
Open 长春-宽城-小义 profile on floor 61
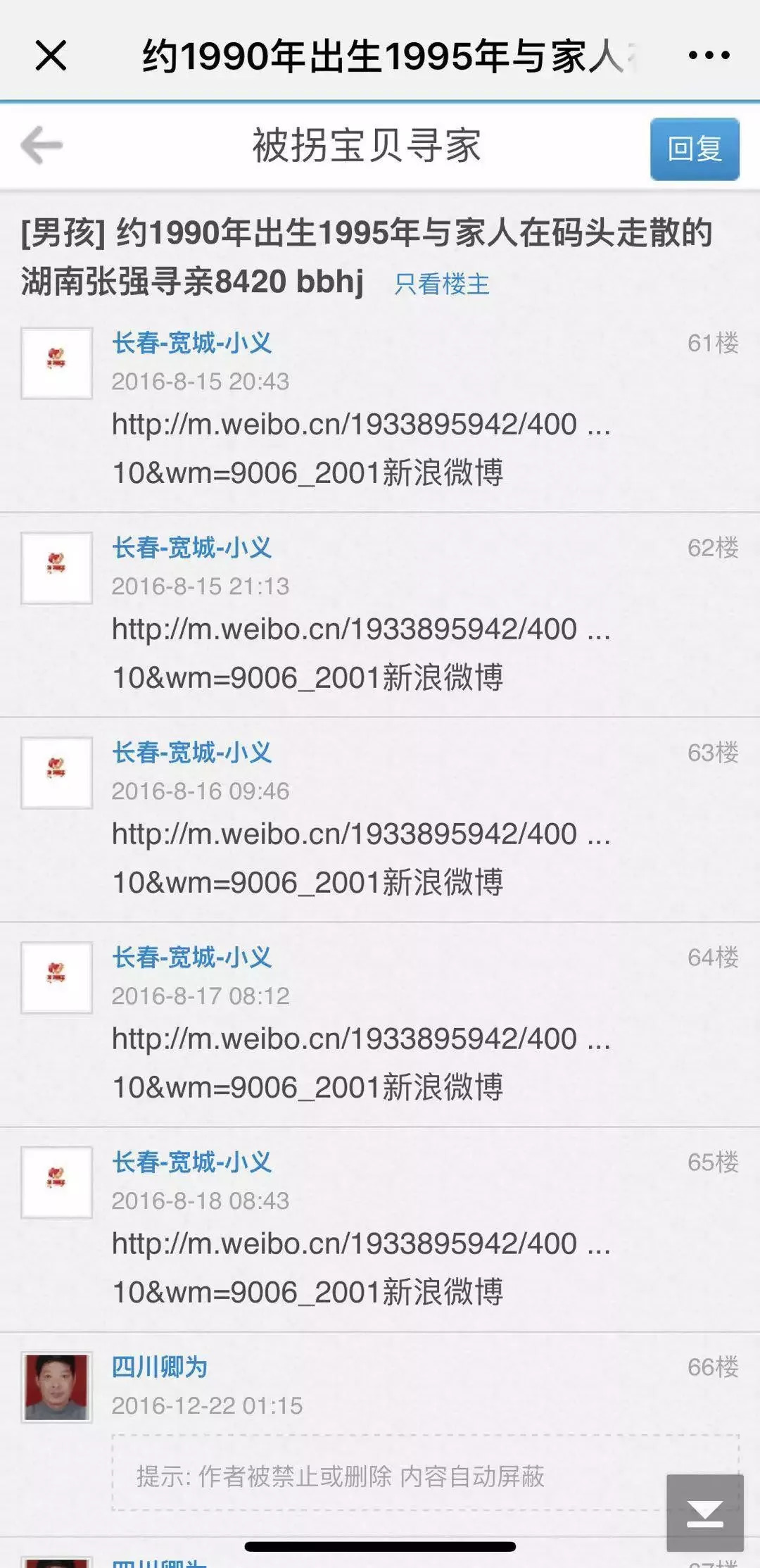pyautogui.click(x=192, y=343)
